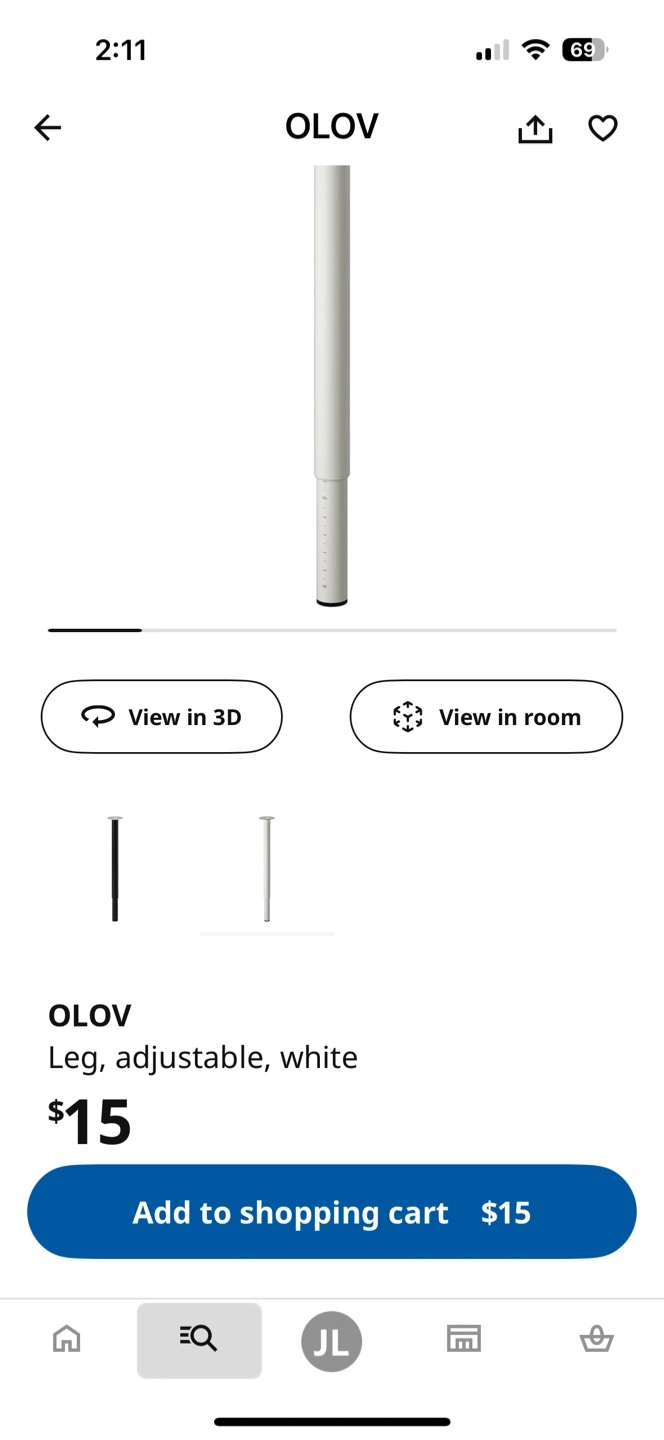The height and width of the screenshot is (1440, 664).
Task: Add to shopping cart for $15
Action: [x=332, y=1212]
